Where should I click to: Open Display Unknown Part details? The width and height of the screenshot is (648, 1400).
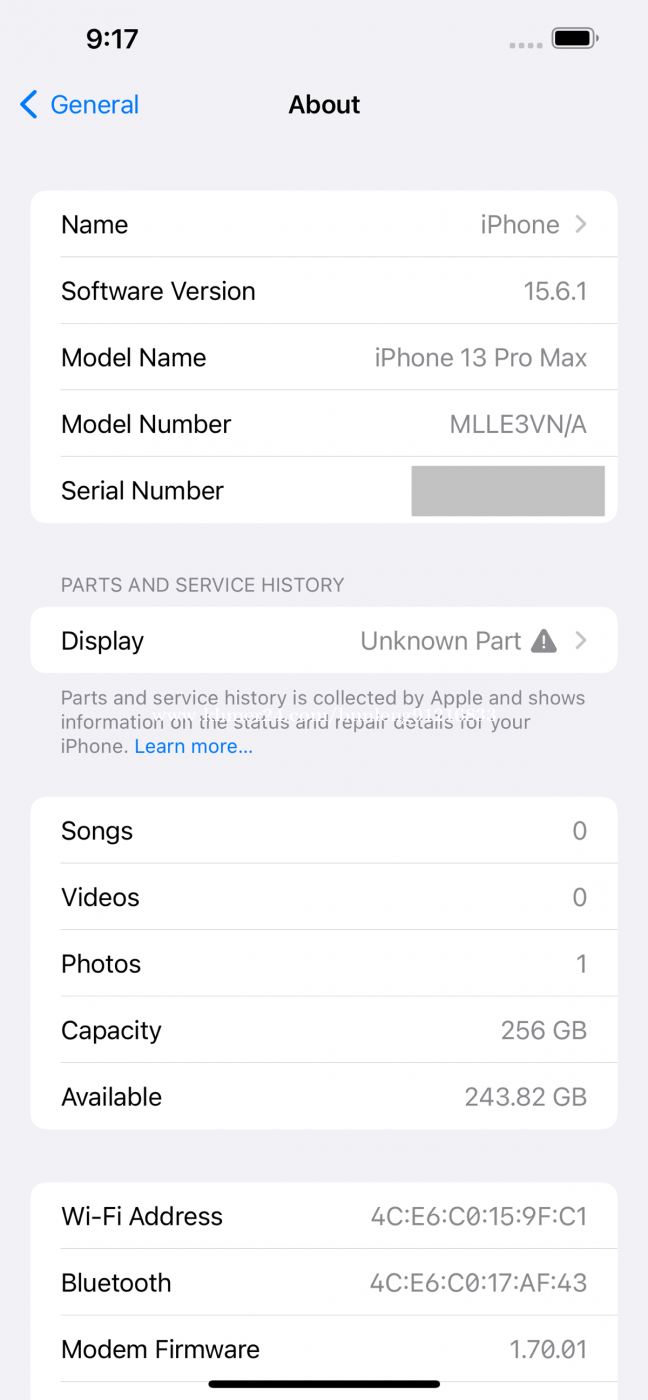pyautogui.click(x=323, y=641)
